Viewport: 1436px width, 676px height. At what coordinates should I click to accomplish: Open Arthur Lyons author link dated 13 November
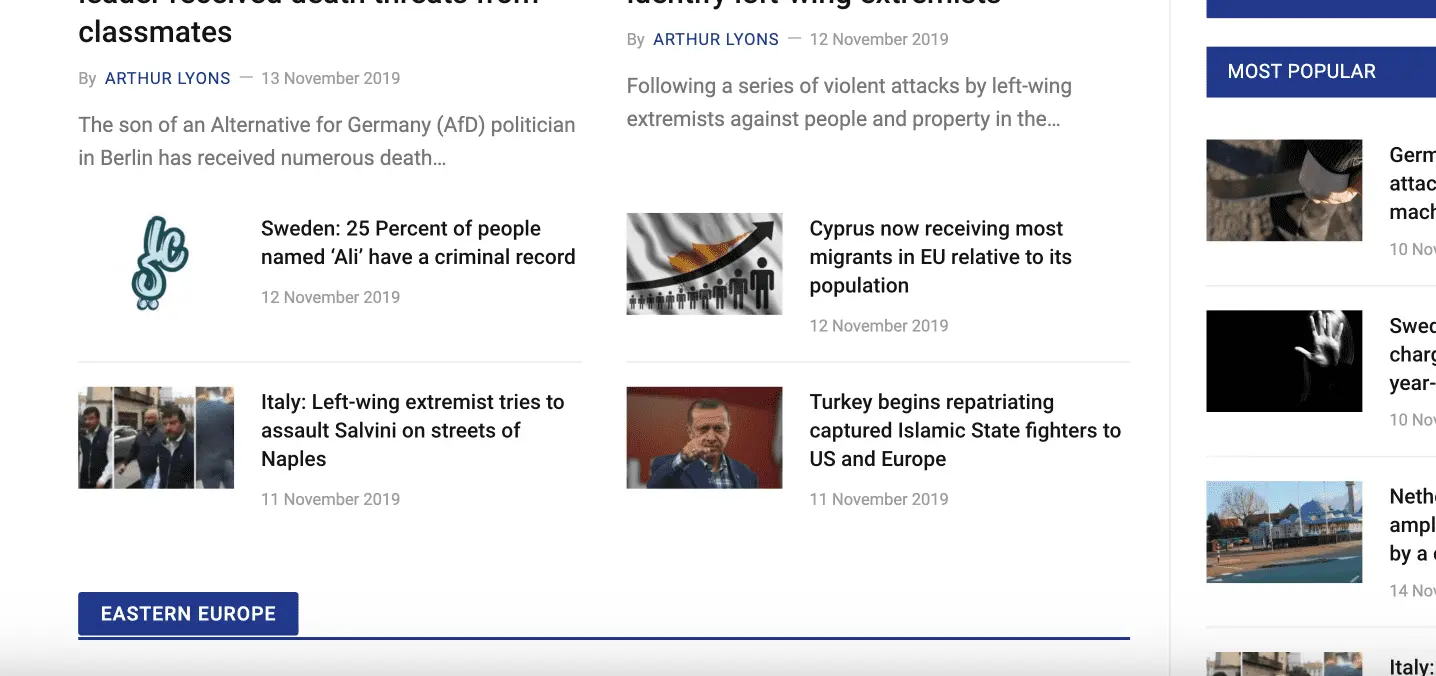point(167,78)
